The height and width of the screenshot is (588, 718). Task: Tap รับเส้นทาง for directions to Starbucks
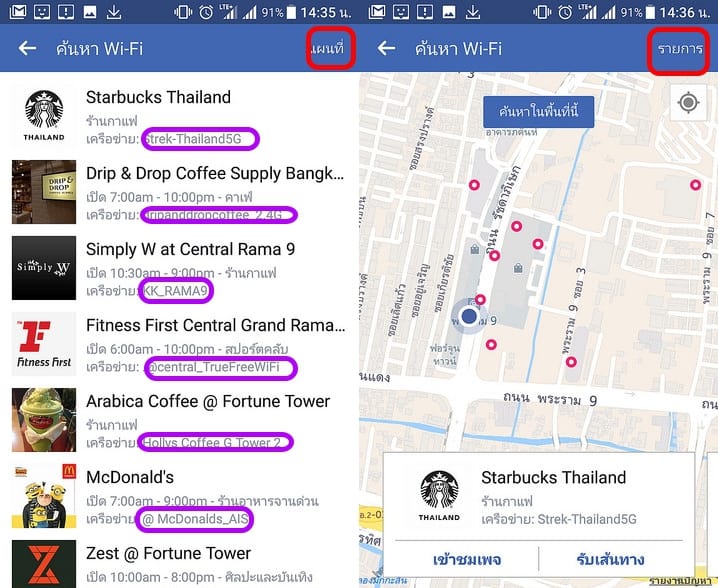coord(610,559)
